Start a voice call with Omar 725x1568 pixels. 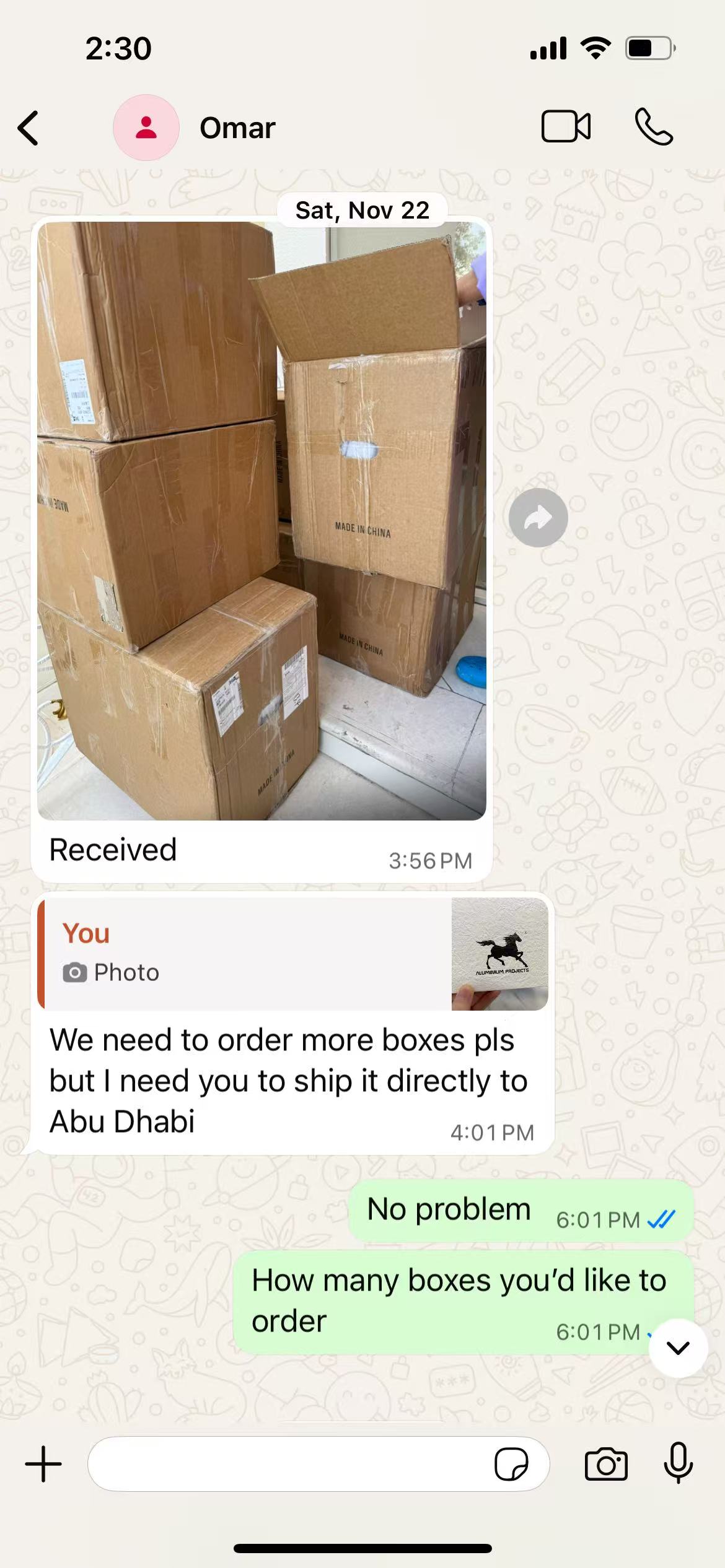click(653, 127)
